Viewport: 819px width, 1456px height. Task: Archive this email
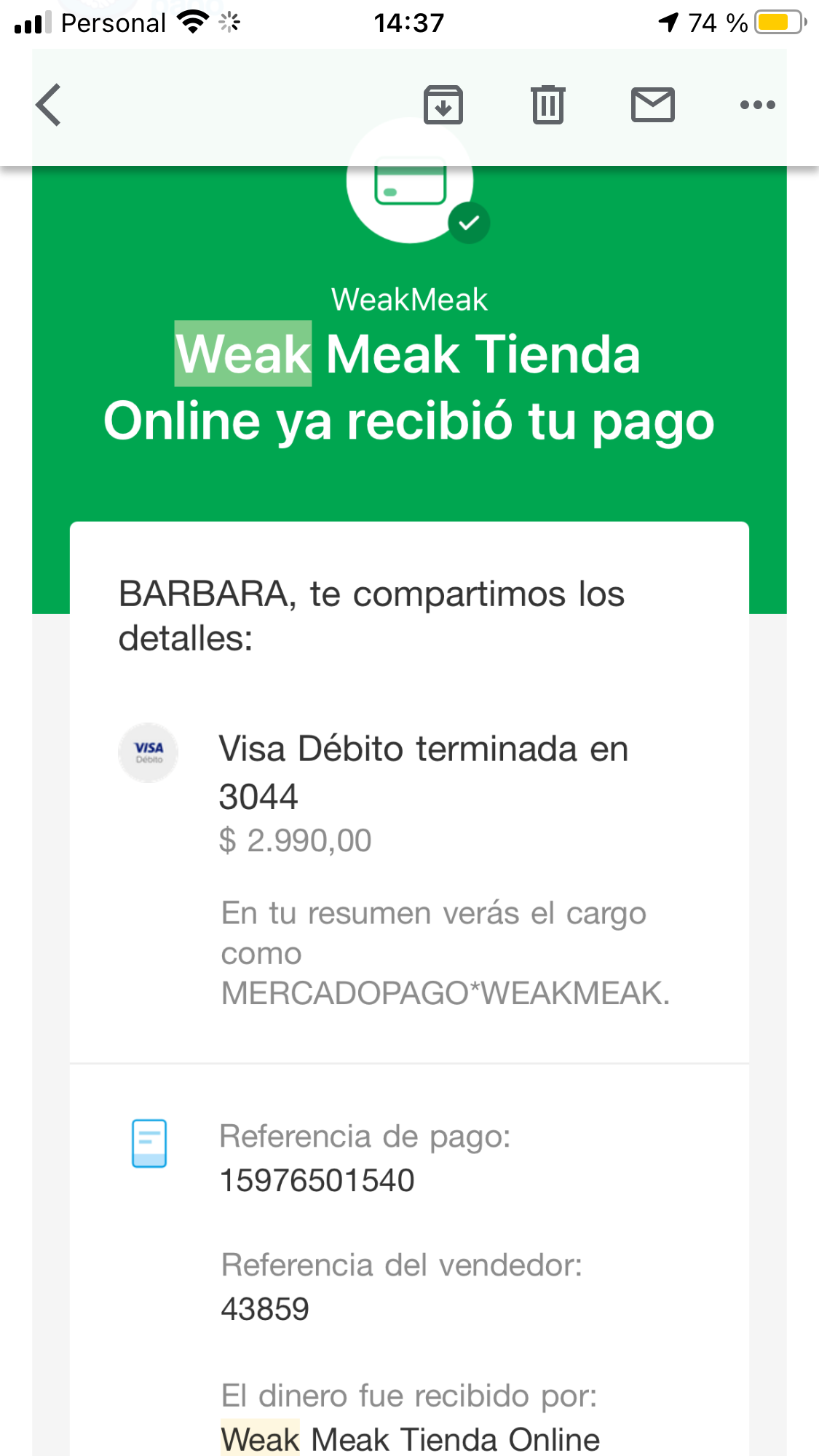pyautogui.click(x=443, y=105)
